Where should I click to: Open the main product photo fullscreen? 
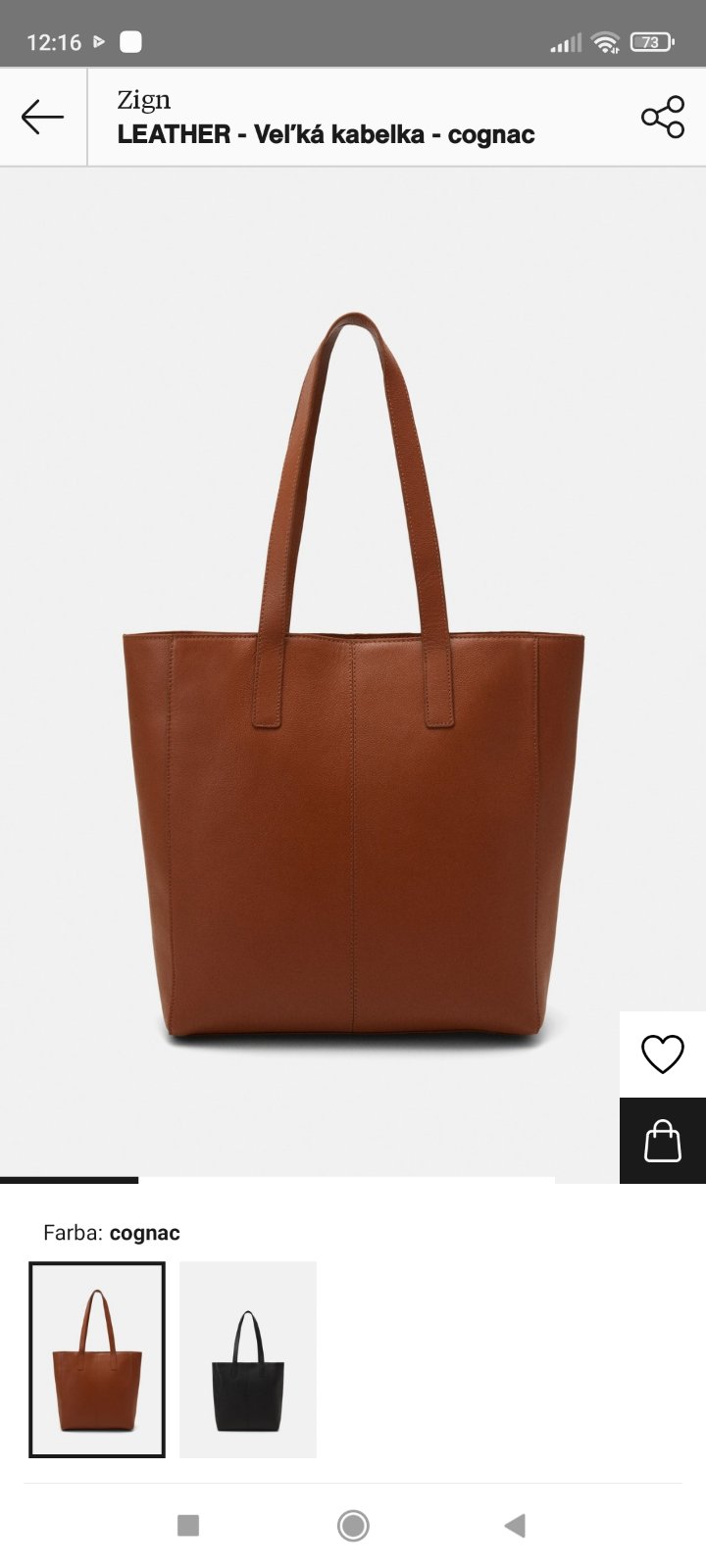point(353,676)
